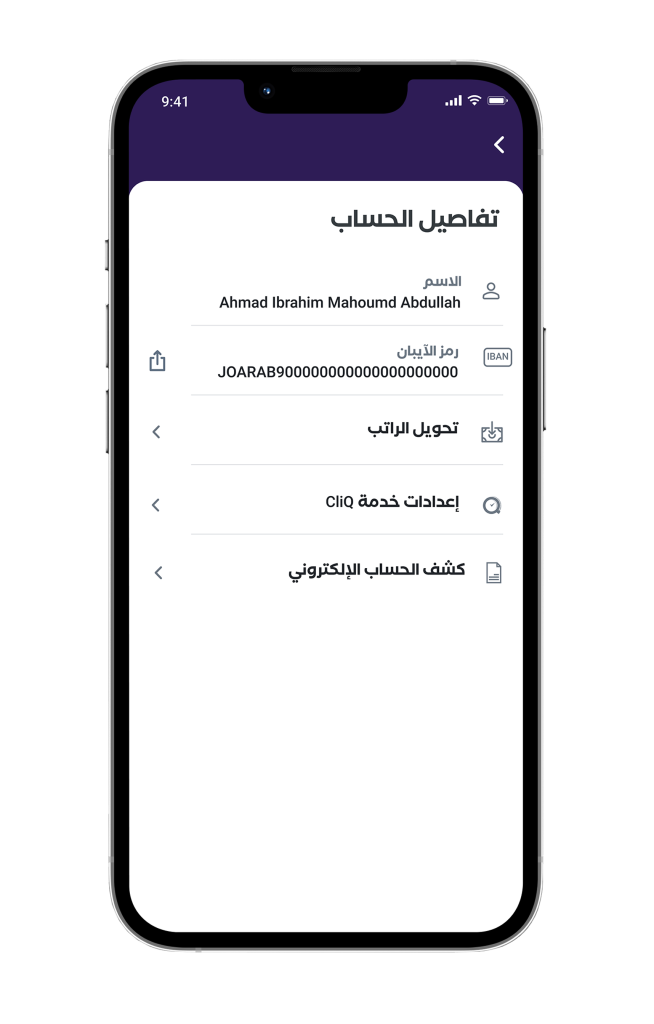654x1024 pixels.
Task: Share the IBAN code
Action: coord(157,361)
